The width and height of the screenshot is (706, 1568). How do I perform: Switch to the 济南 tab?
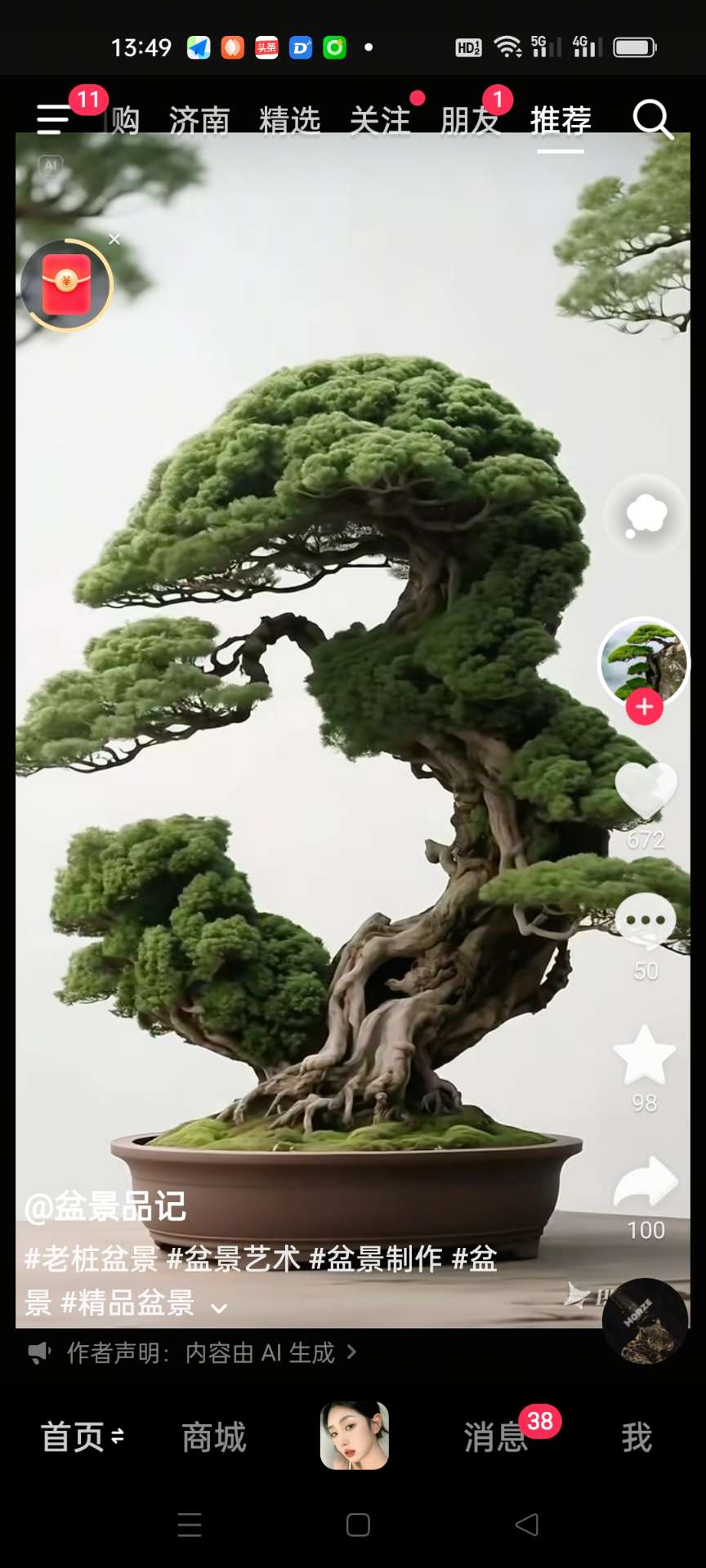point(199,121)
